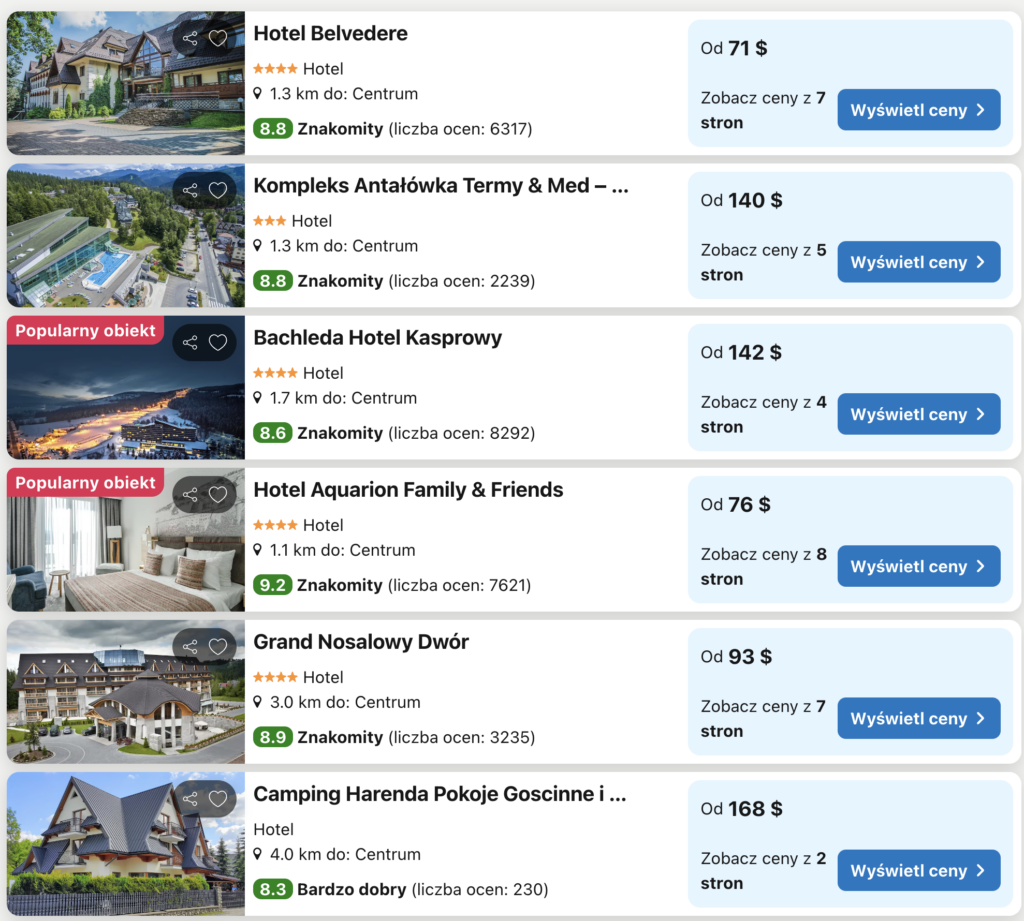View prices for Kompleks Antałówka Termy

pos(918,262)
